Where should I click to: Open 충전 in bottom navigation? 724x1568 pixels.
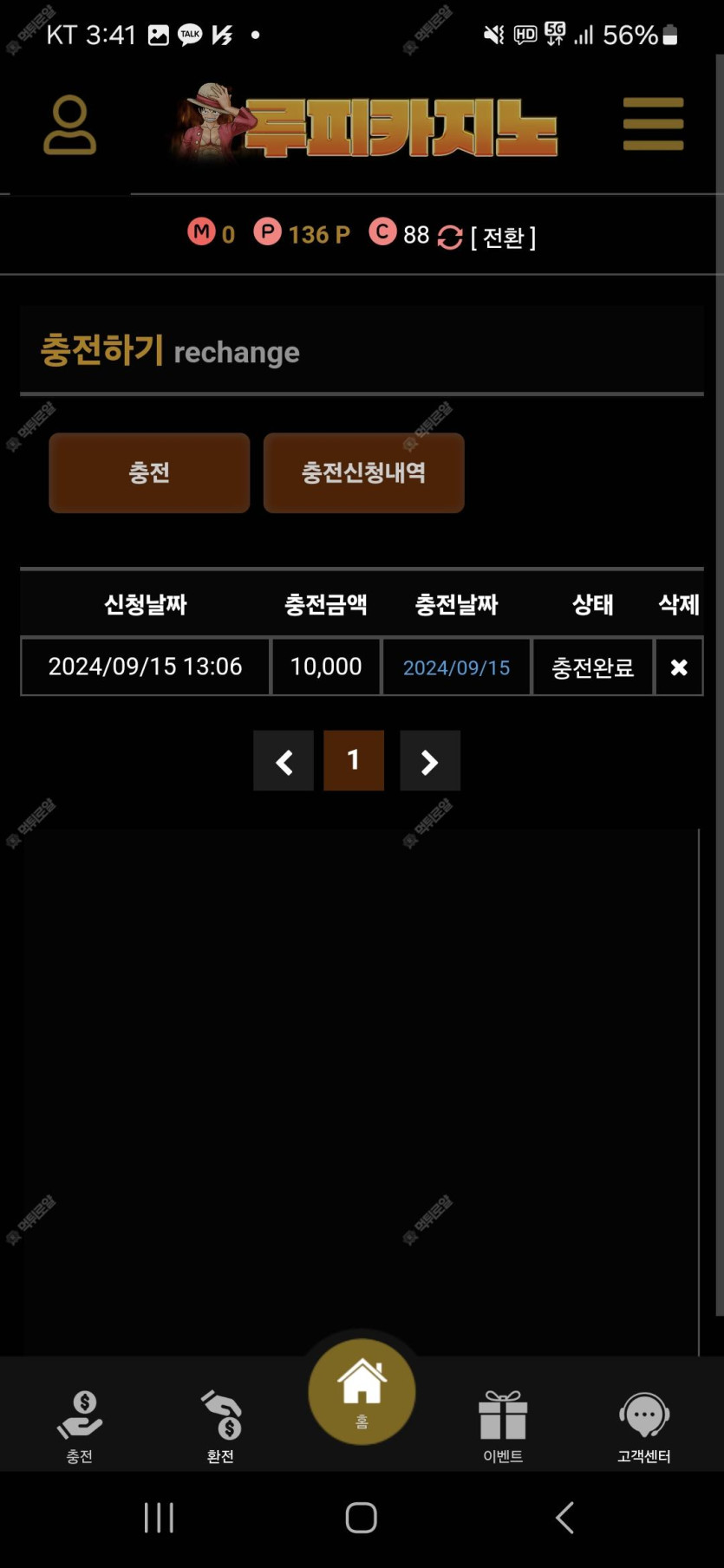(80, 1426)
